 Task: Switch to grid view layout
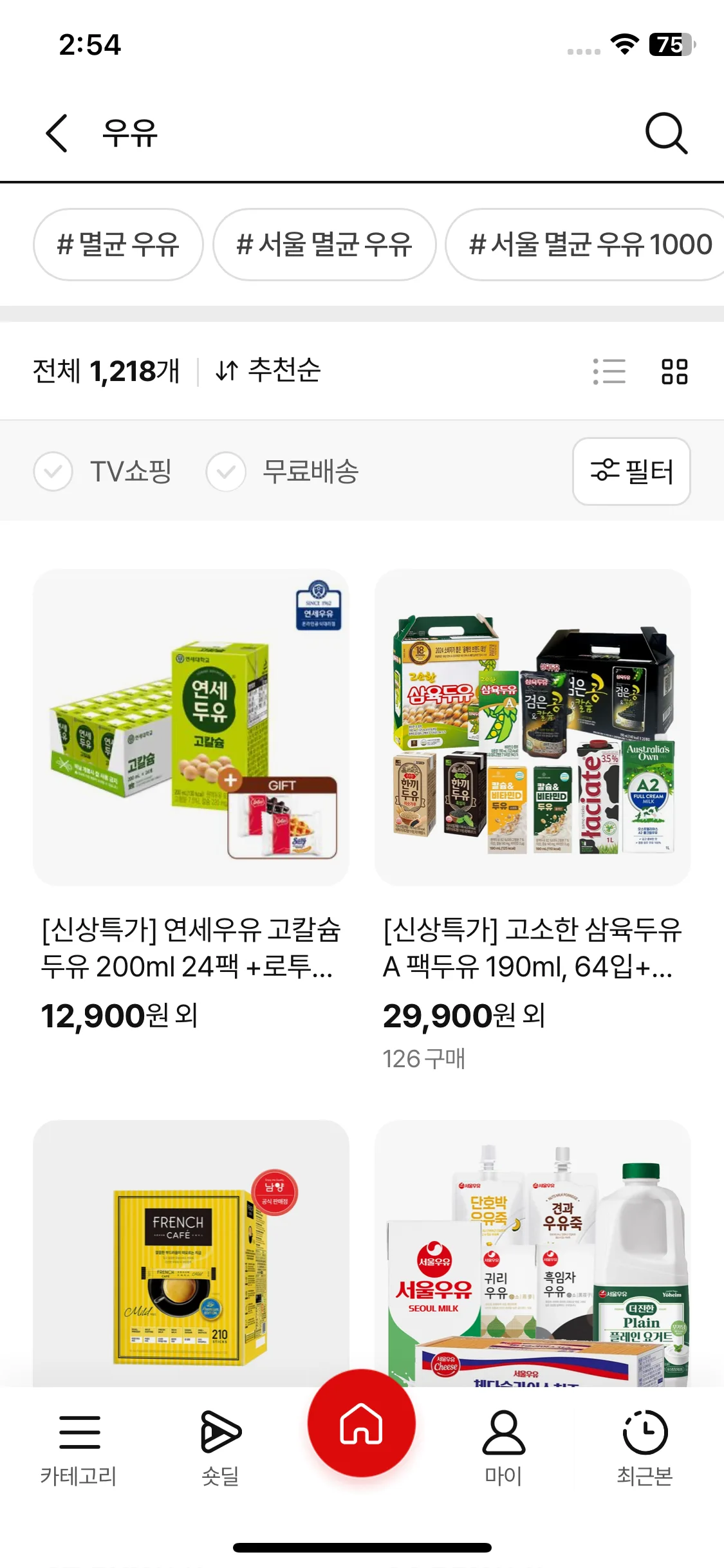[674, 371]
